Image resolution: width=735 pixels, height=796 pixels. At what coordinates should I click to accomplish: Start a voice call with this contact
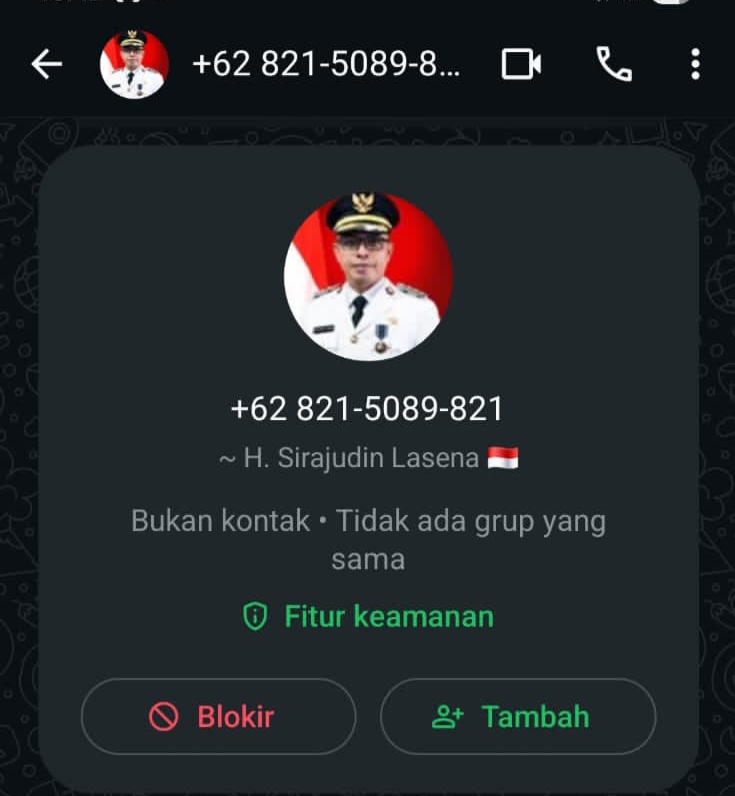pyautogui.click(x=613, y=64)
